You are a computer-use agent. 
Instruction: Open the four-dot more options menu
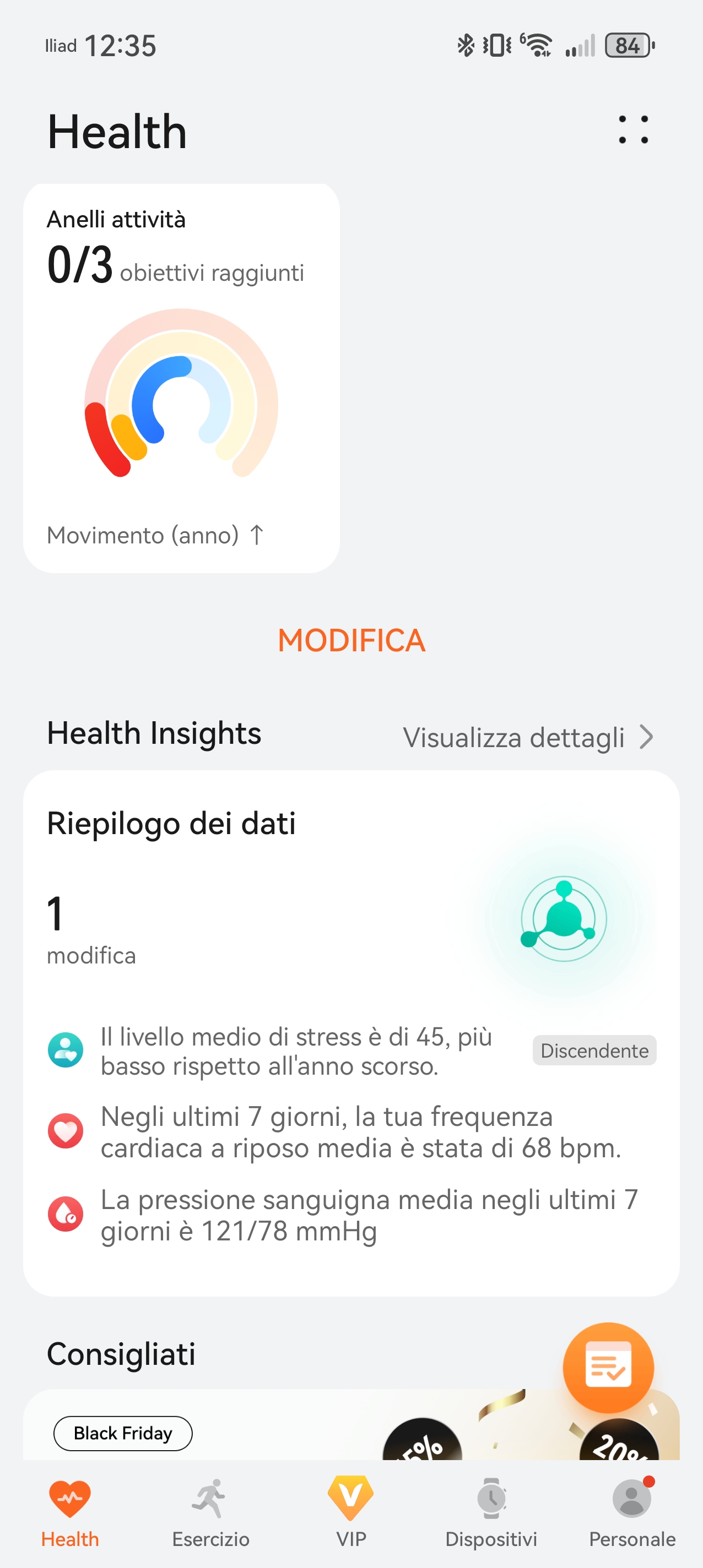(x=633, y=129)
